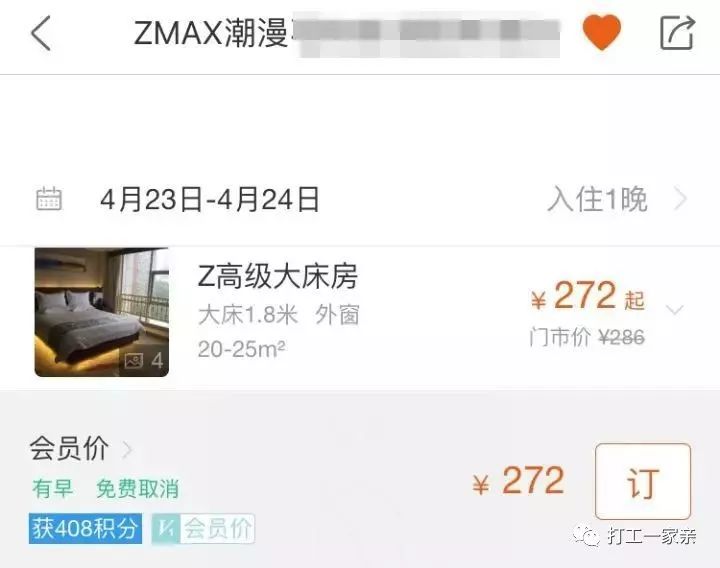Viewport: 720px width, 568px height.
Task: Toggle the orange heart favorite icon
Action: click(602, 33)
